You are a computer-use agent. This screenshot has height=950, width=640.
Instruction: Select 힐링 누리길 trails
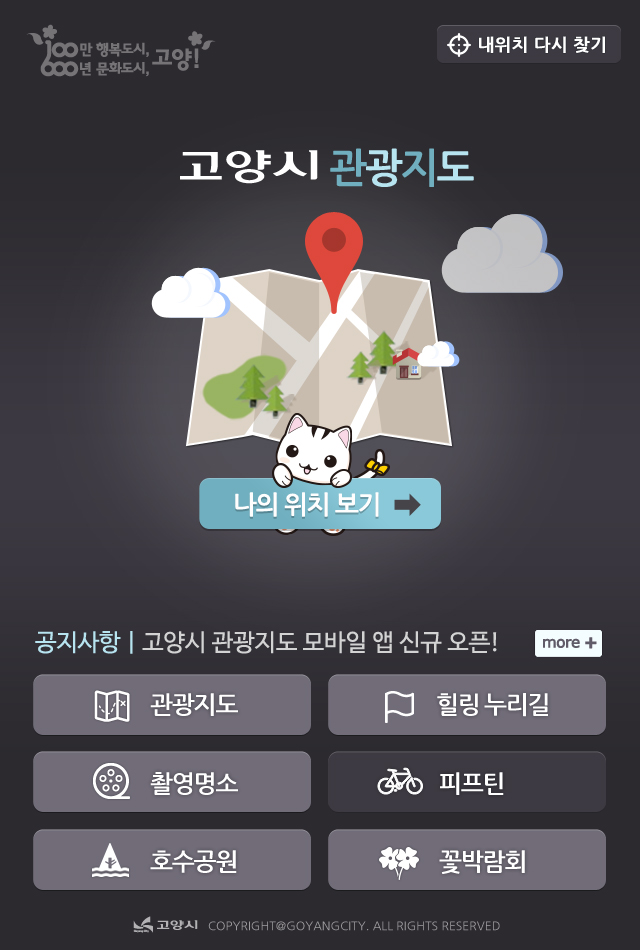click(466, 705)
